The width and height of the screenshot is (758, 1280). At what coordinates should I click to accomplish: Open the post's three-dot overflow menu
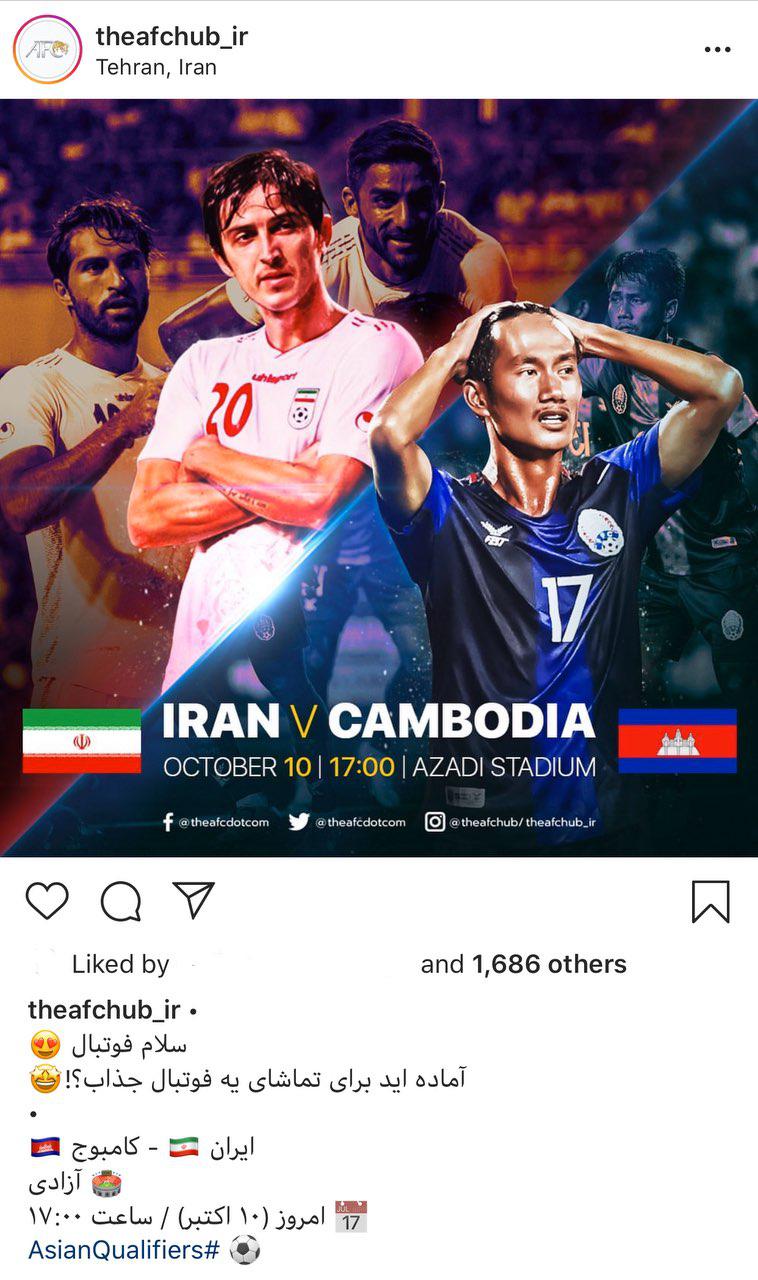[716, 50]
